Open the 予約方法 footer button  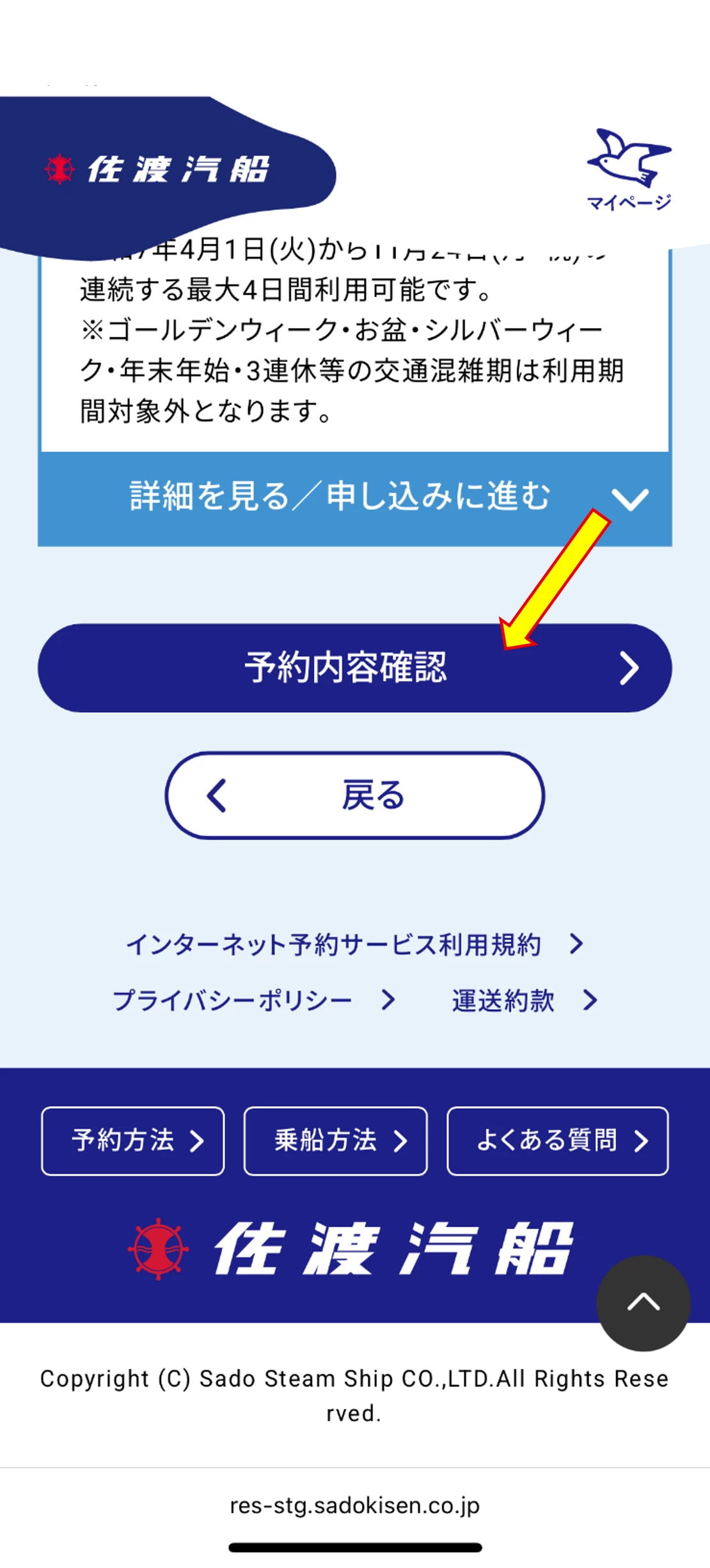coord(132,1140)
